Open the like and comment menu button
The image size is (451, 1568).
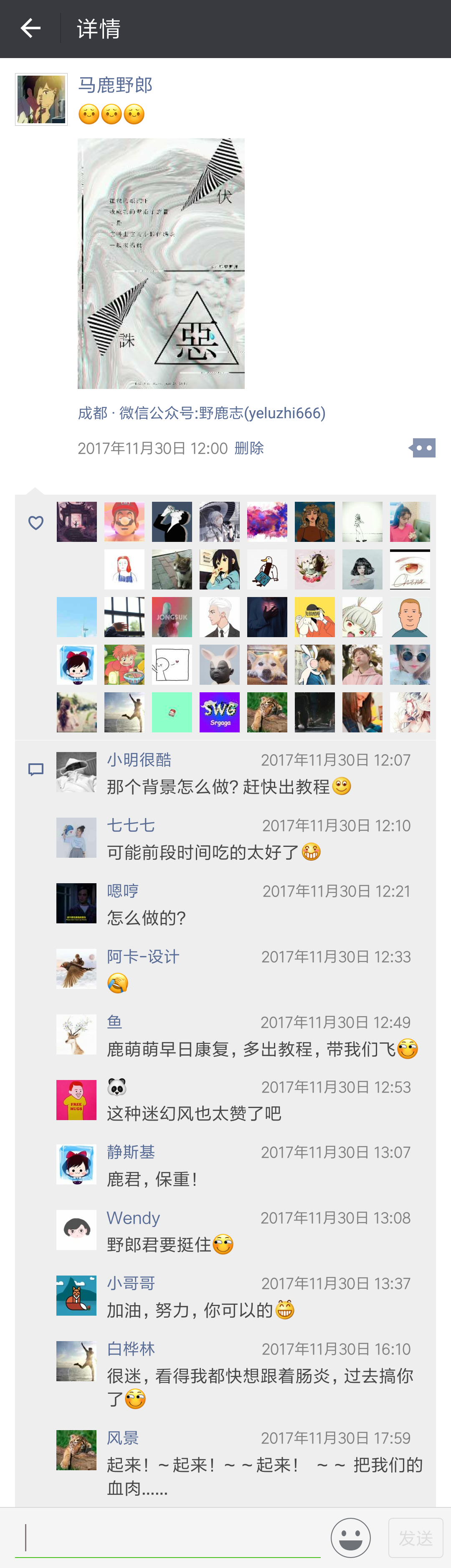(422, 448)
